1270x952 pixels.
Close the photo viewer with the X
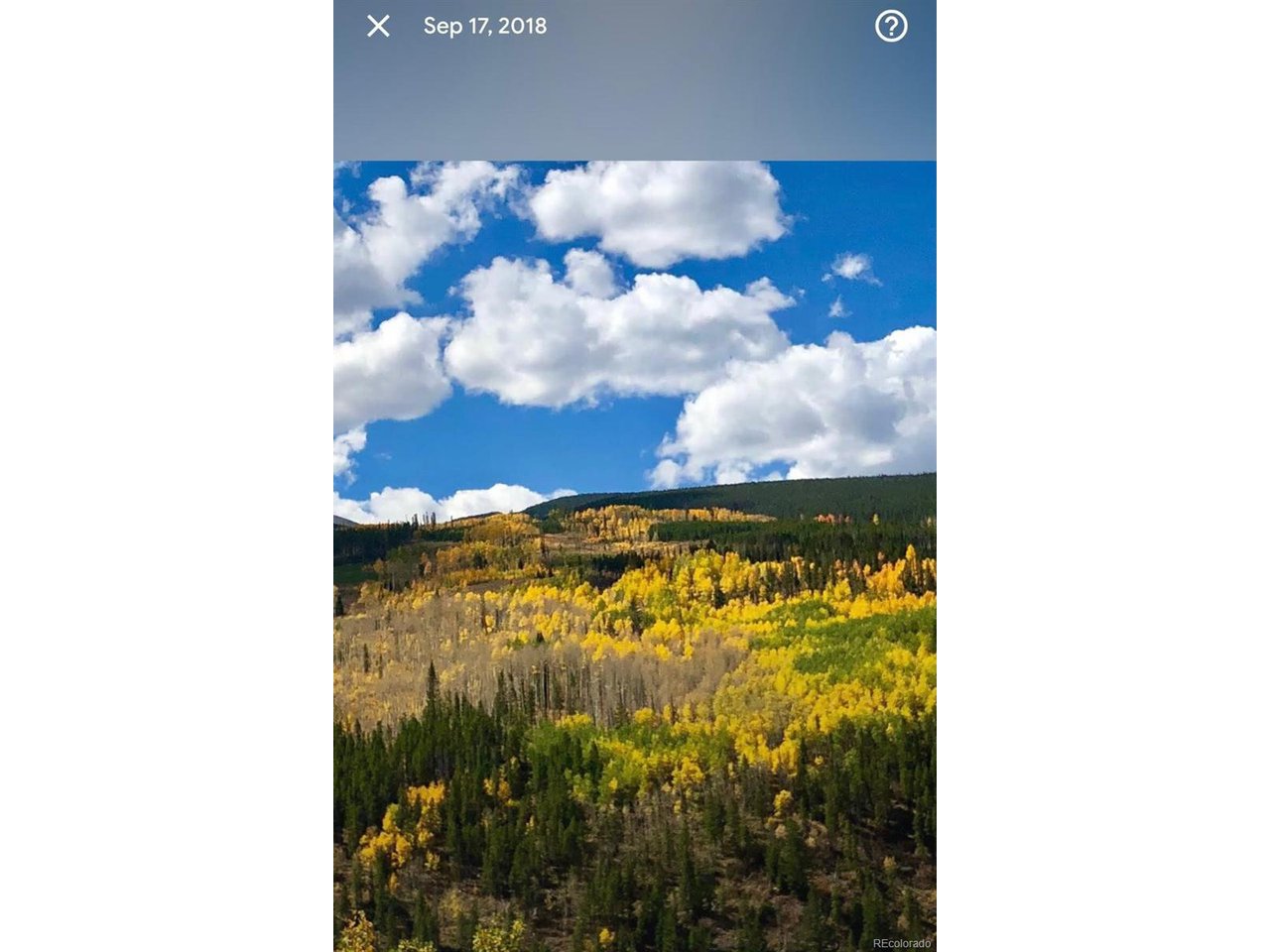(378, 27)
